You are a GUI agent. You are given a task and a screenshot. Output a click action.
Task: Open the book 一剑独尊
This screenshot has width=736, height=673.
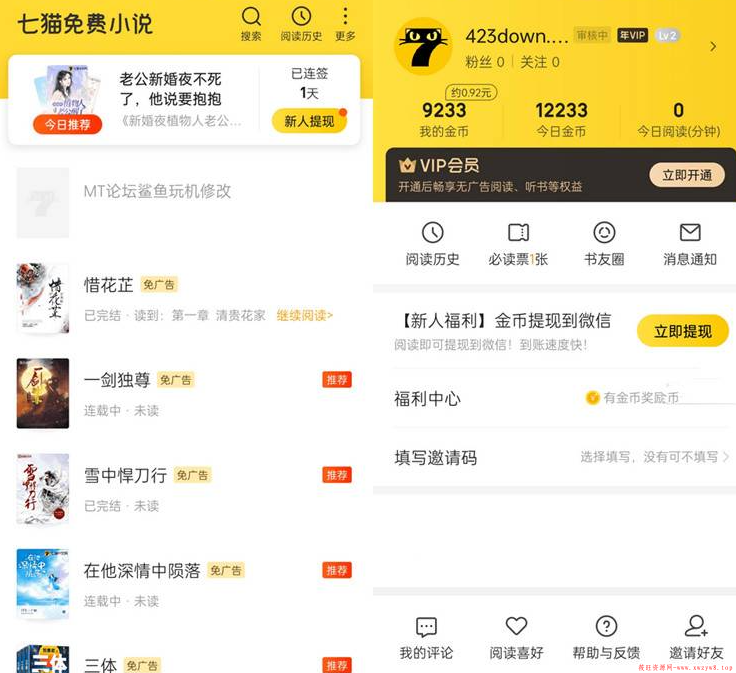(117, 380)
